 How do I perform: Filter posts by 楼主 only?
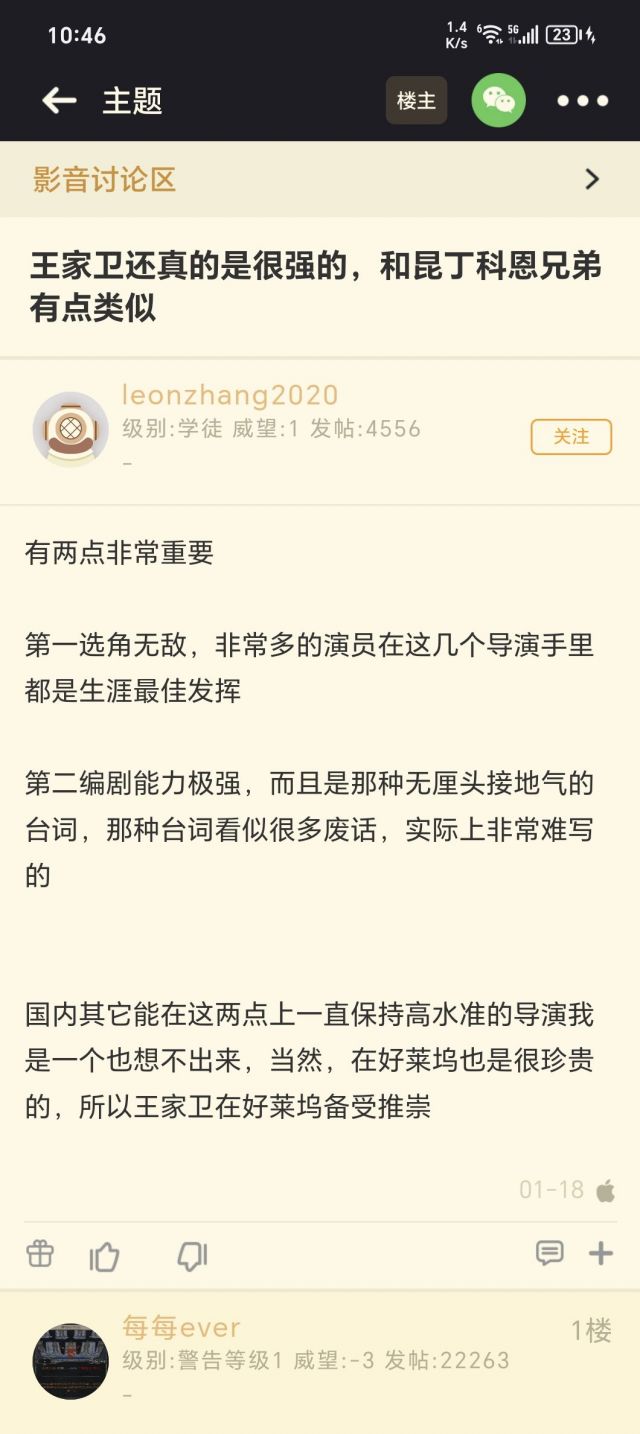[x=416, y=101]
